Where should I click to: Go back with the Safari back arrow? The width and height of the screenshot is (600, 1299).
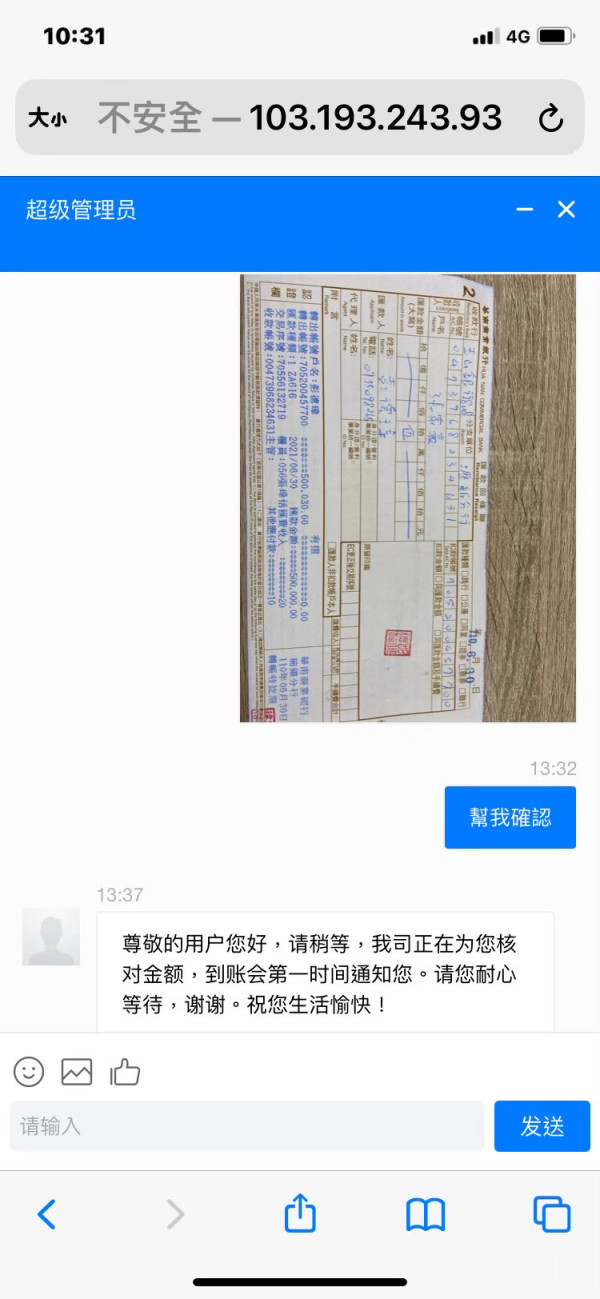(46, 1214)
